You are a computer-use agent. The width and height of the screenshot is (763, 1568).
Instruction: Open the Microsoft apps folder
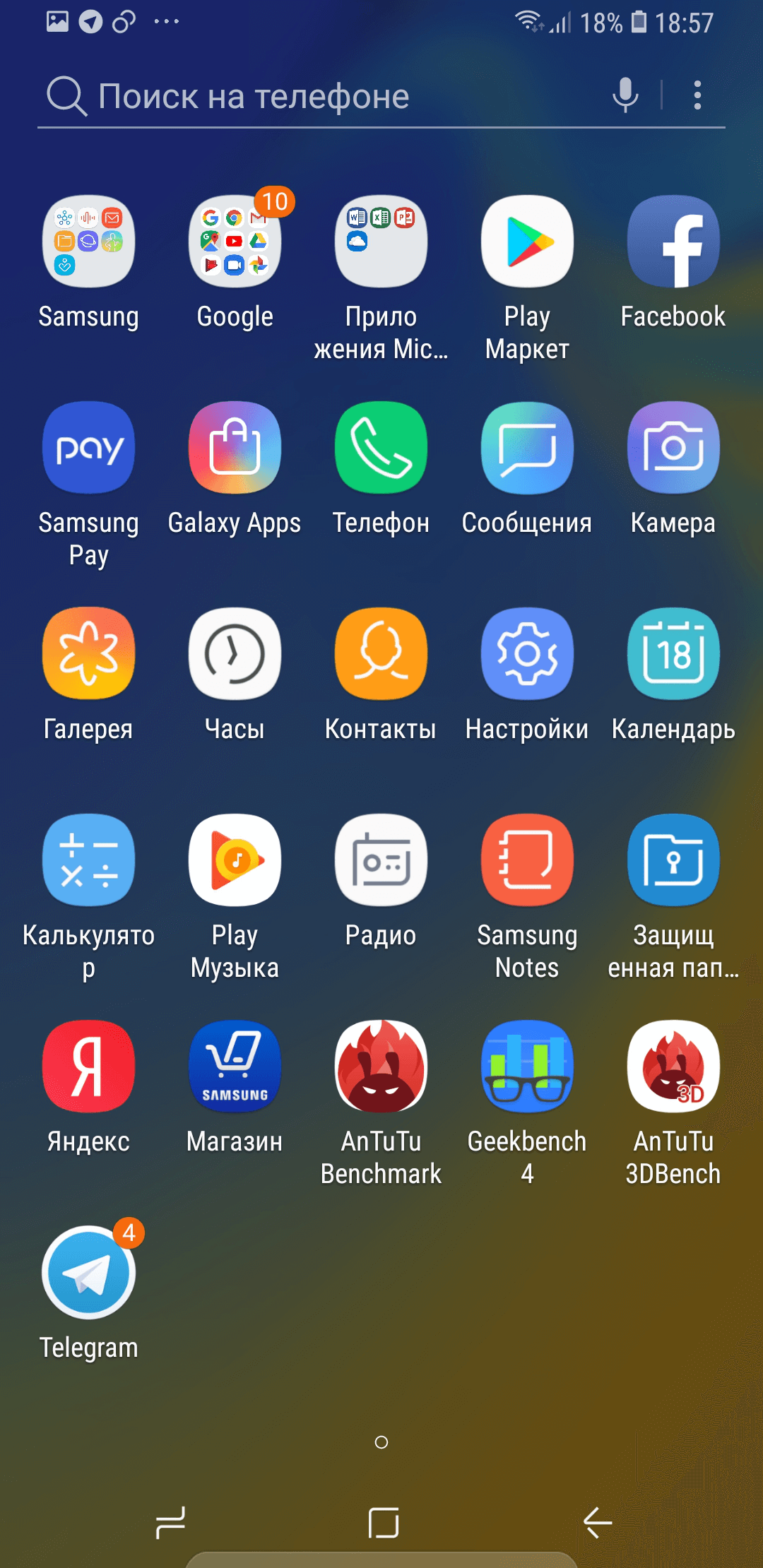[381, 242]
